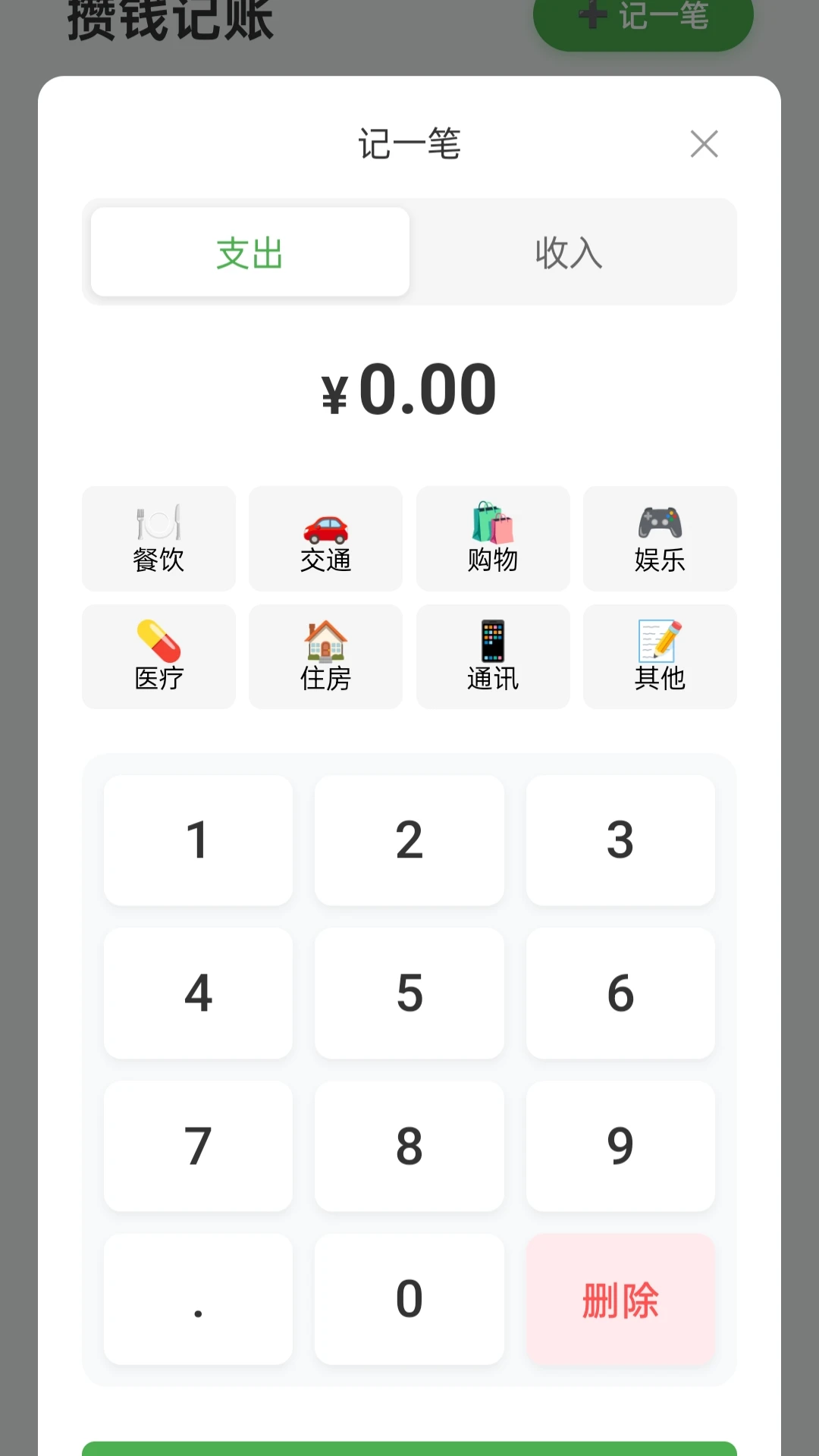Select the 通讯 communication category icon
Viewport: 819px width, 1456px height.
[x=492, y=657]
